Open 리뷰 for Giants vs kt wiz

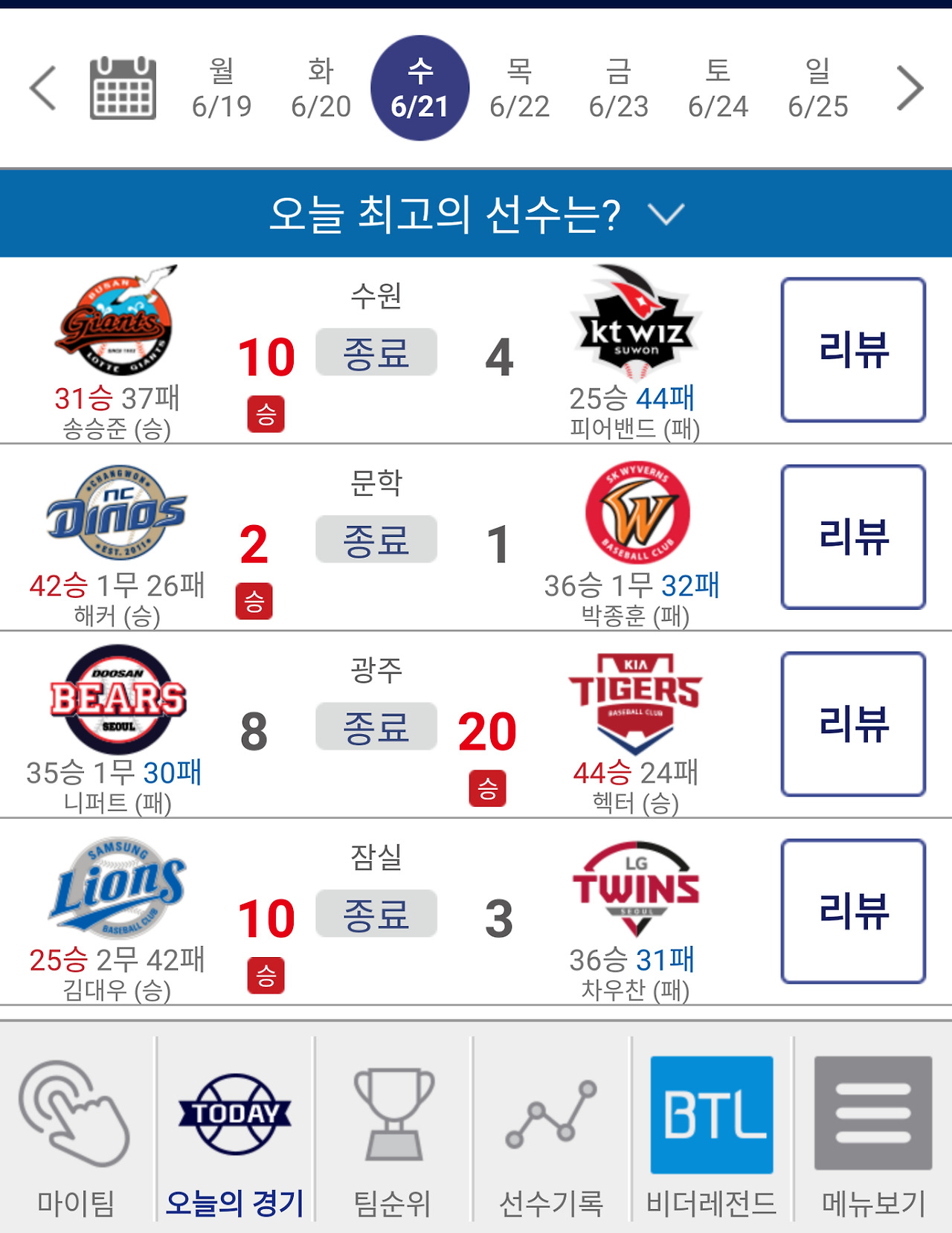[853, 350]
